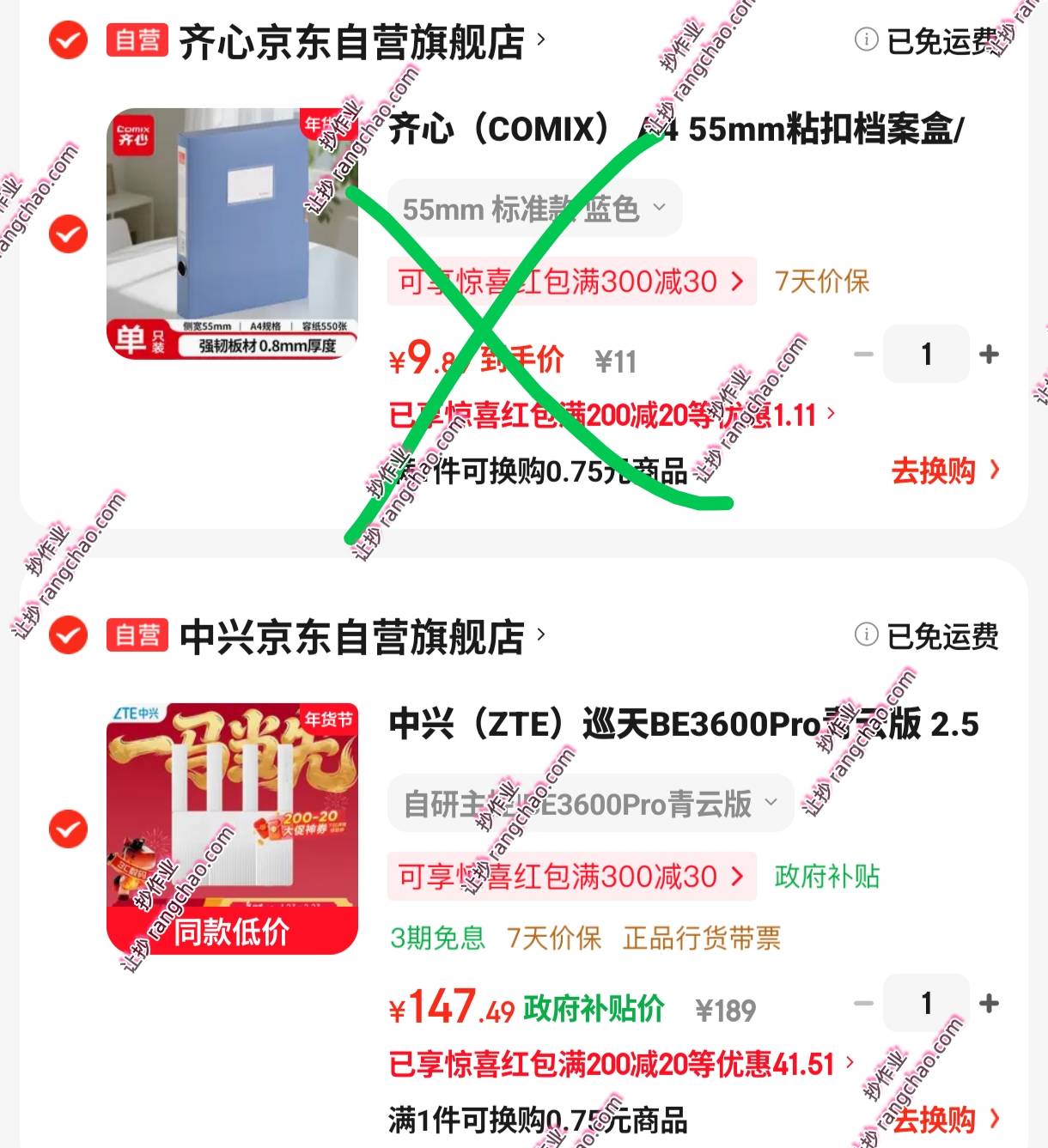Screen dimensions: 1048x1148
Task: Uncheck the 中兴京东自营旗舰店 store checkbox
Action: tap(68, 635)
